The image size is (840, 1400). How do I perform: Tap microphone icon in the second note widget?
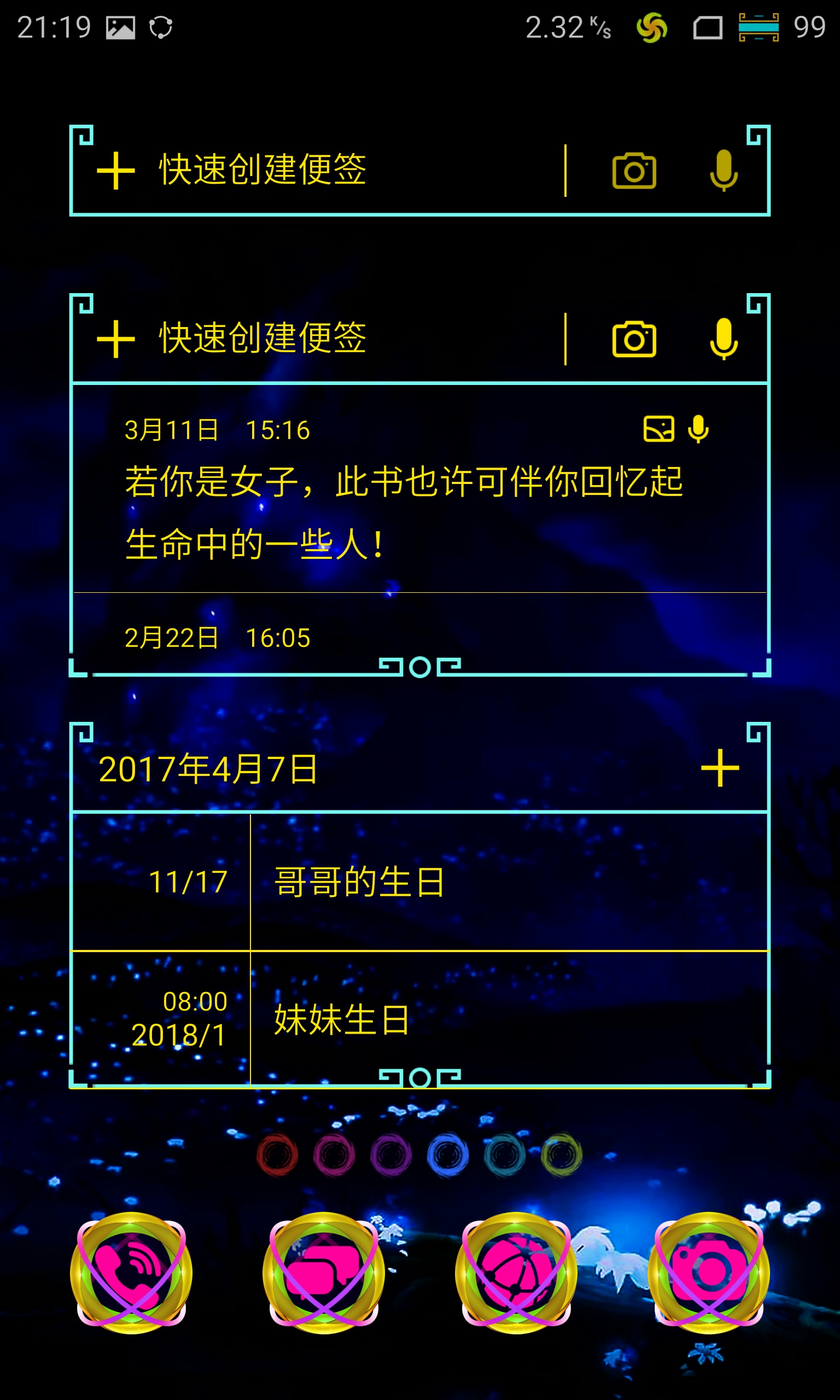tap(724, 339)
